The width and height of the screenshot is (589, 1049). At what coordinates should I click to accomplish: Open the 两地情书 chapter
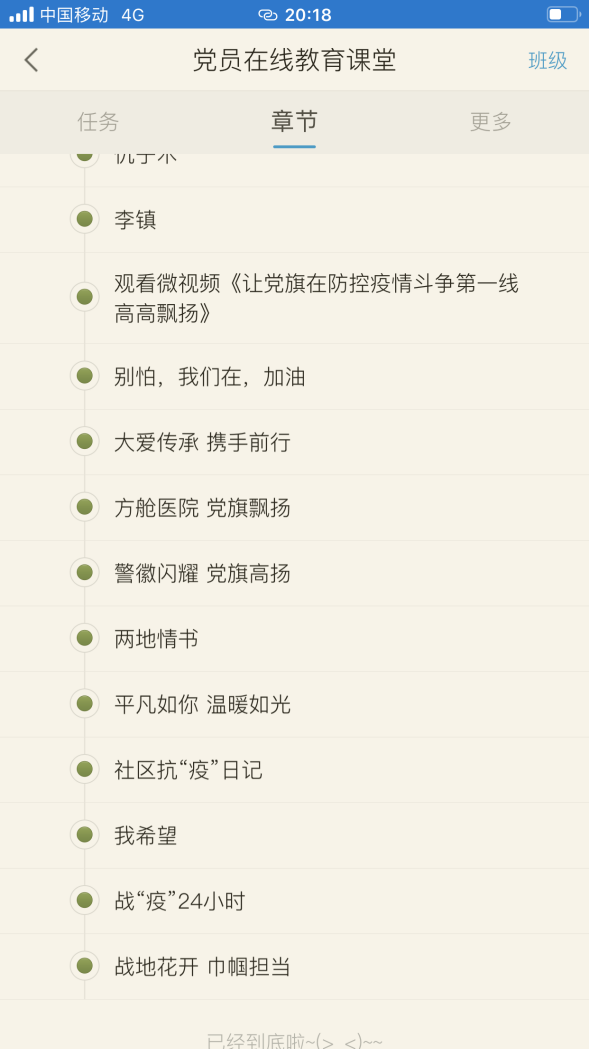pyautogui.click(x=294, y=639)
